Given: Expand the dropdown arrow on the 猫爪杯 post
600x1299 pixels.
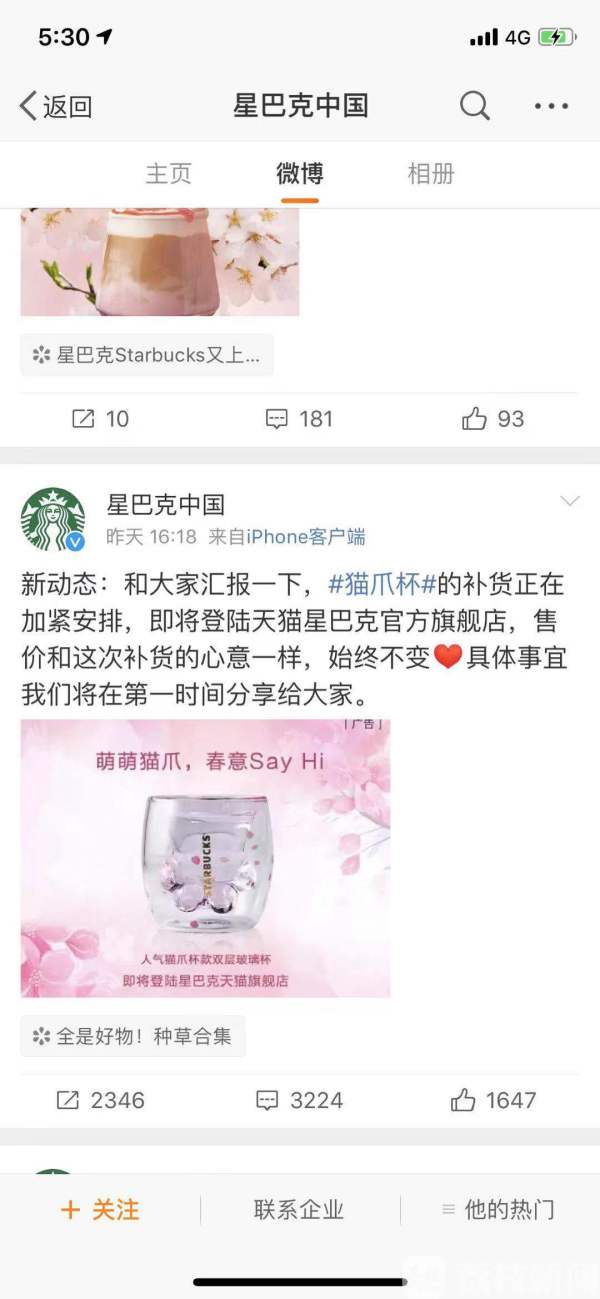Looking at the screenshot, I should (x=569, y=501).
